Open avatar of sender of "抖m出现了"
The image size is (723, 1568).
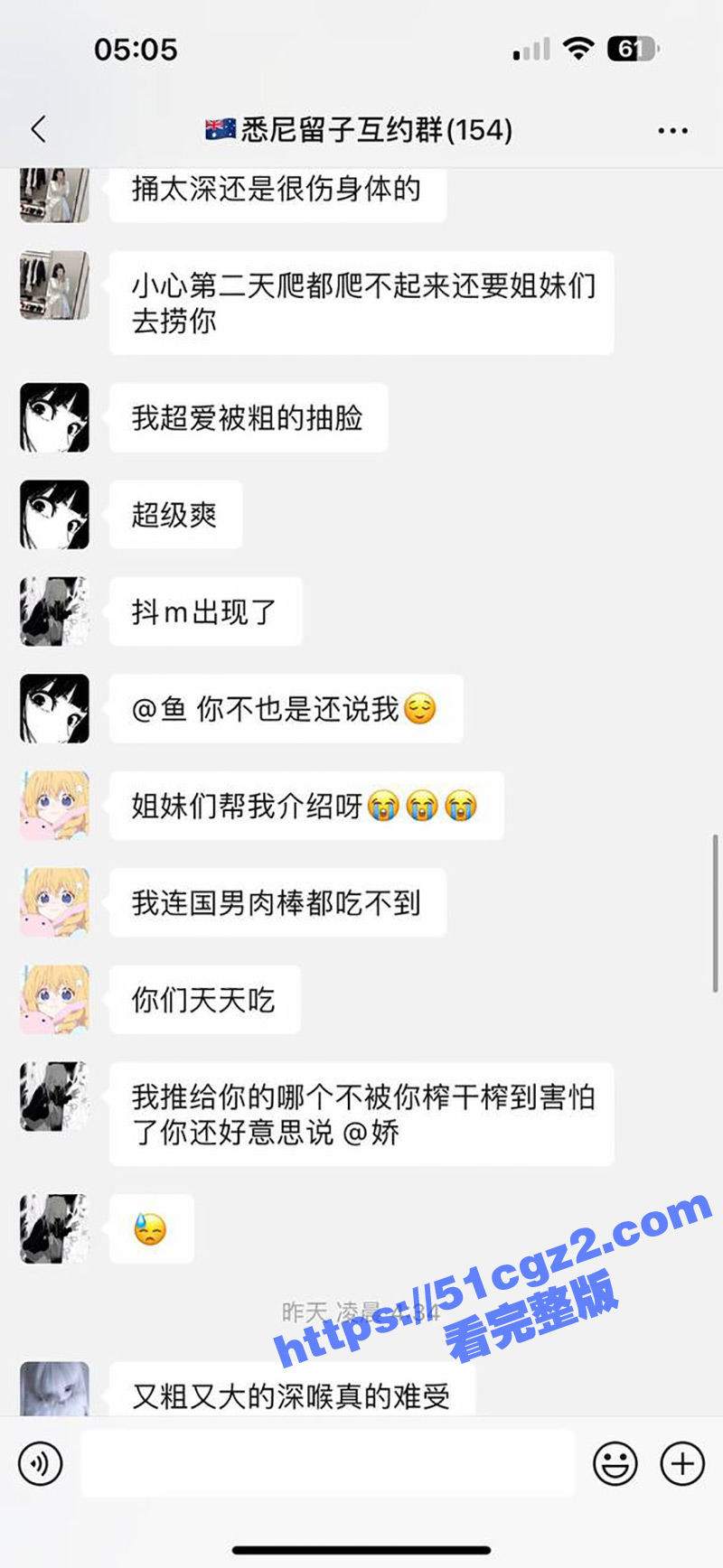click(x=55, y=611)
